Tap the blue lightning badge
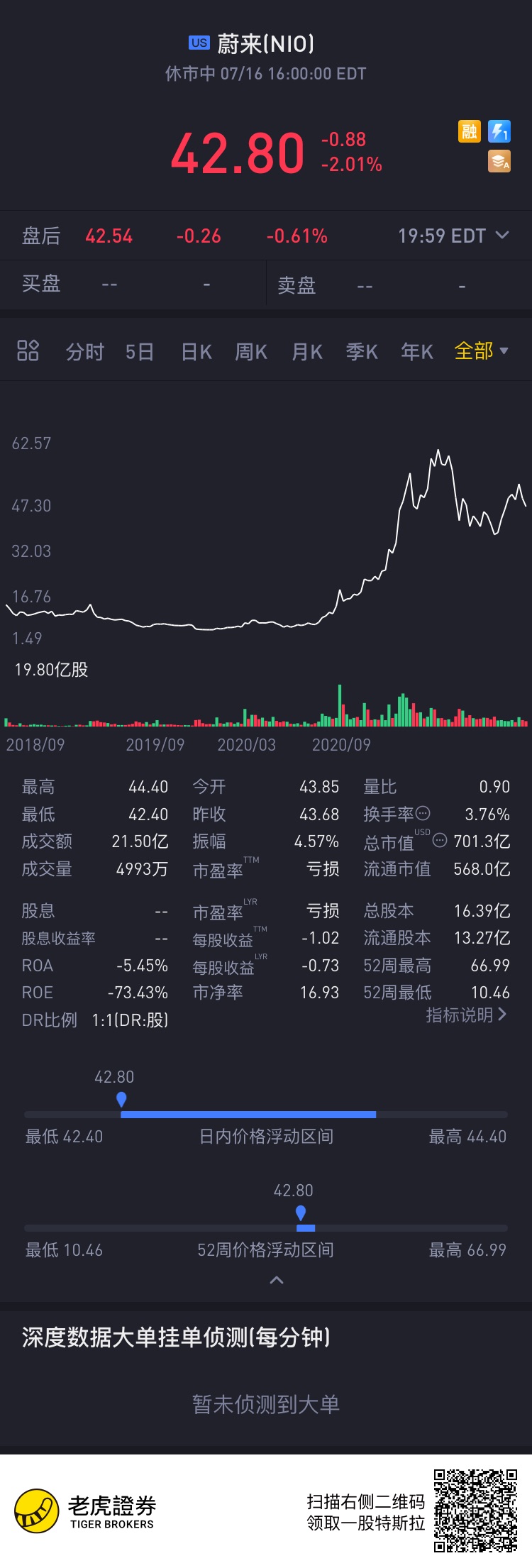 click(x=499, y=131)
